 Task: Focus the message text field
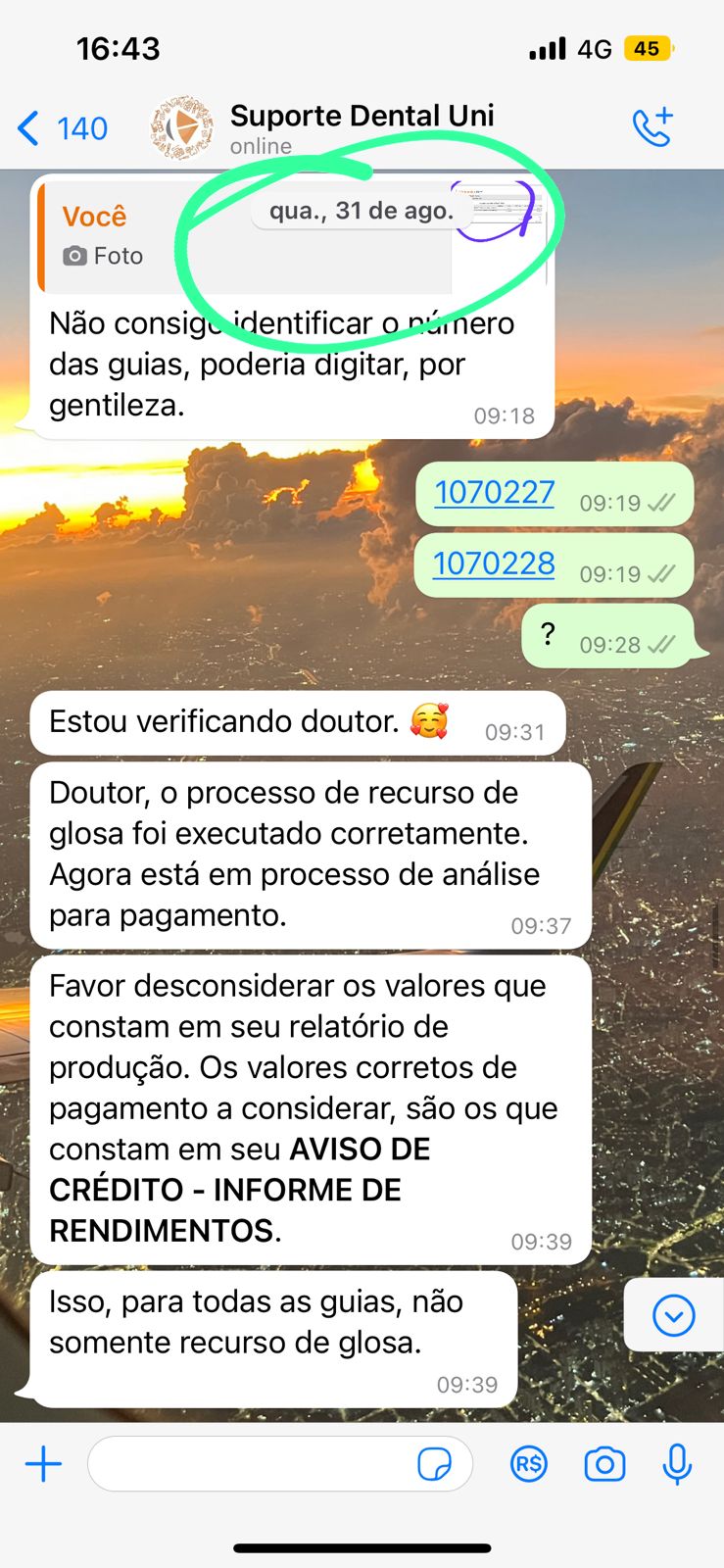point(250,1464)
